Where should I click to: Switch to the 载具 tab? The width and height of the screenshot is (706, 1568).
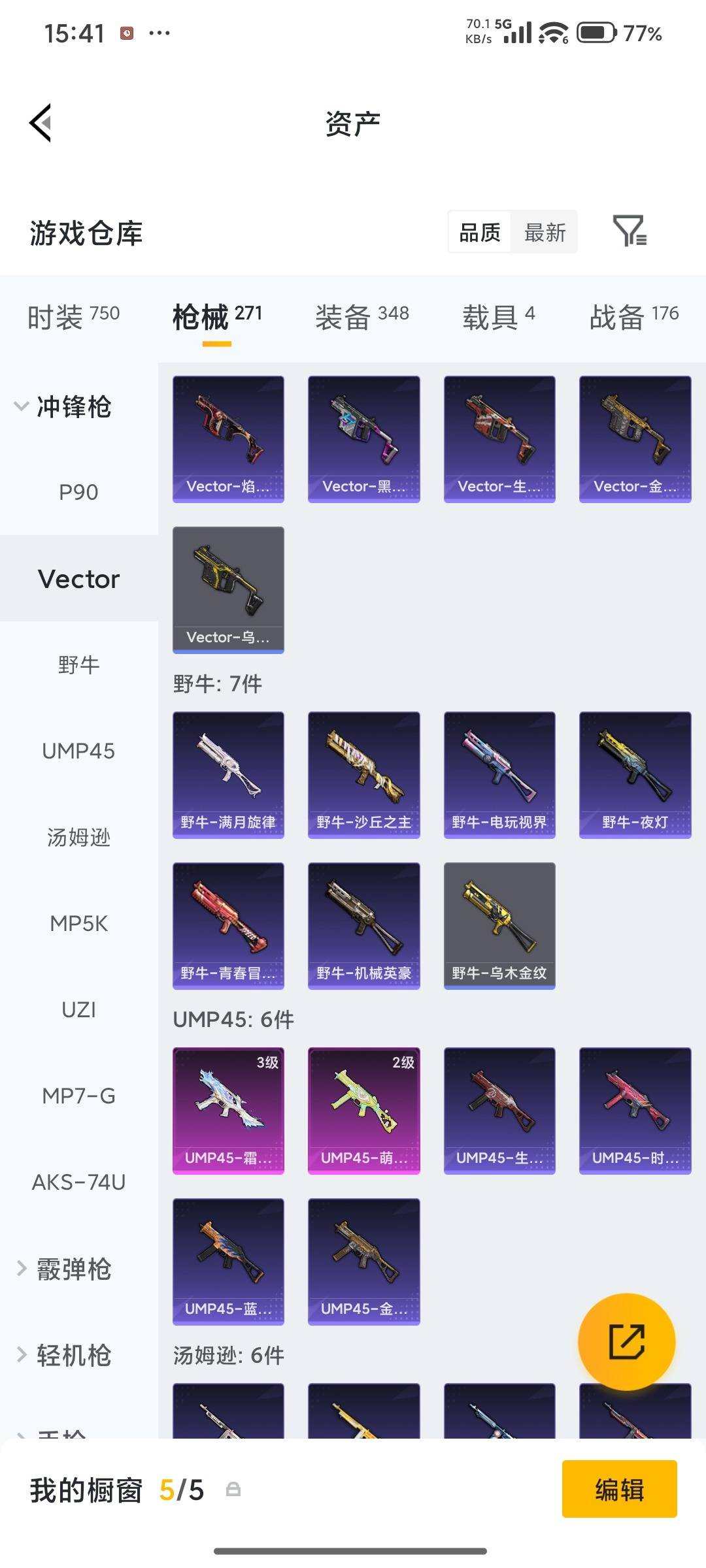499,317
